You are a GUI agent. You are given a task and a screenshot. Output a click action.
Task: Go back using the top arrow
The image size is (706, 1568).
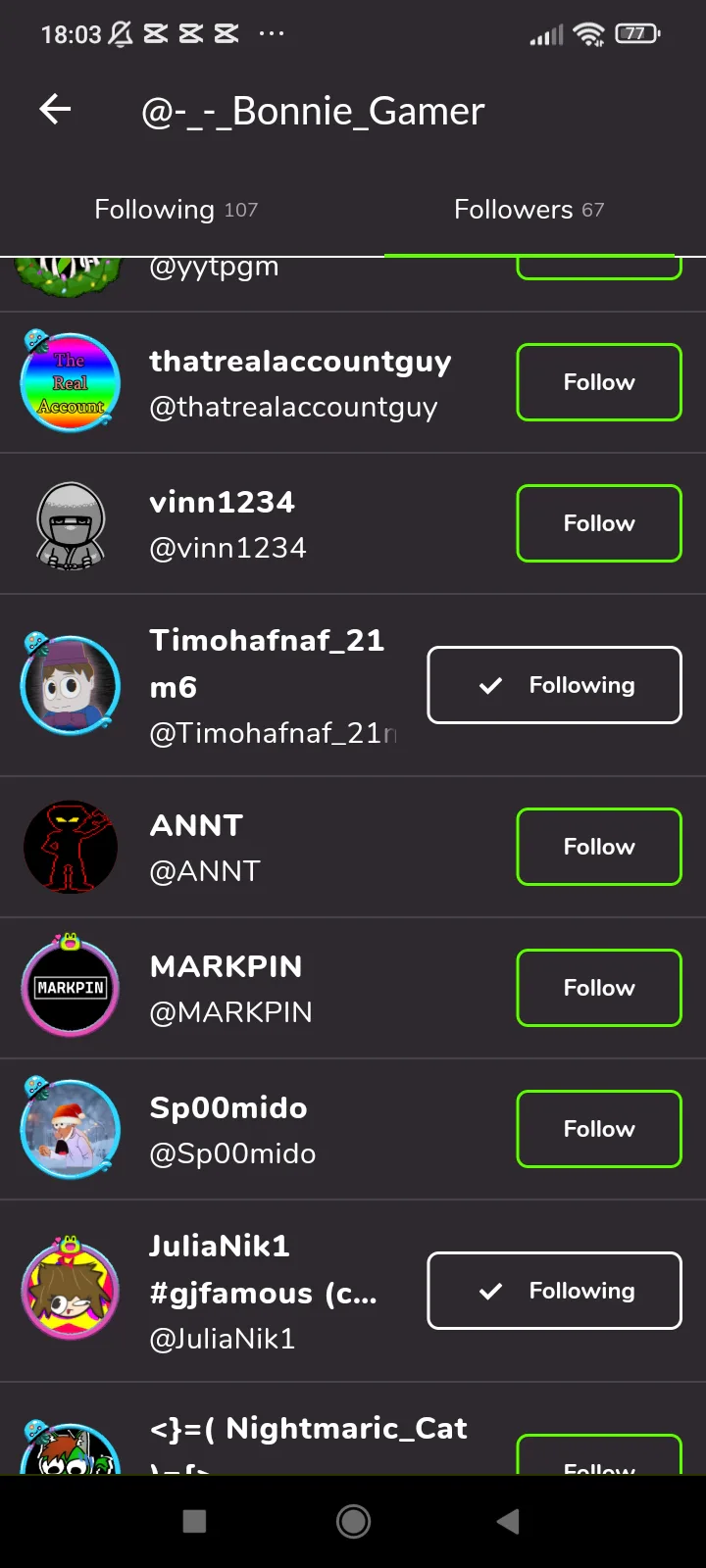55,110
